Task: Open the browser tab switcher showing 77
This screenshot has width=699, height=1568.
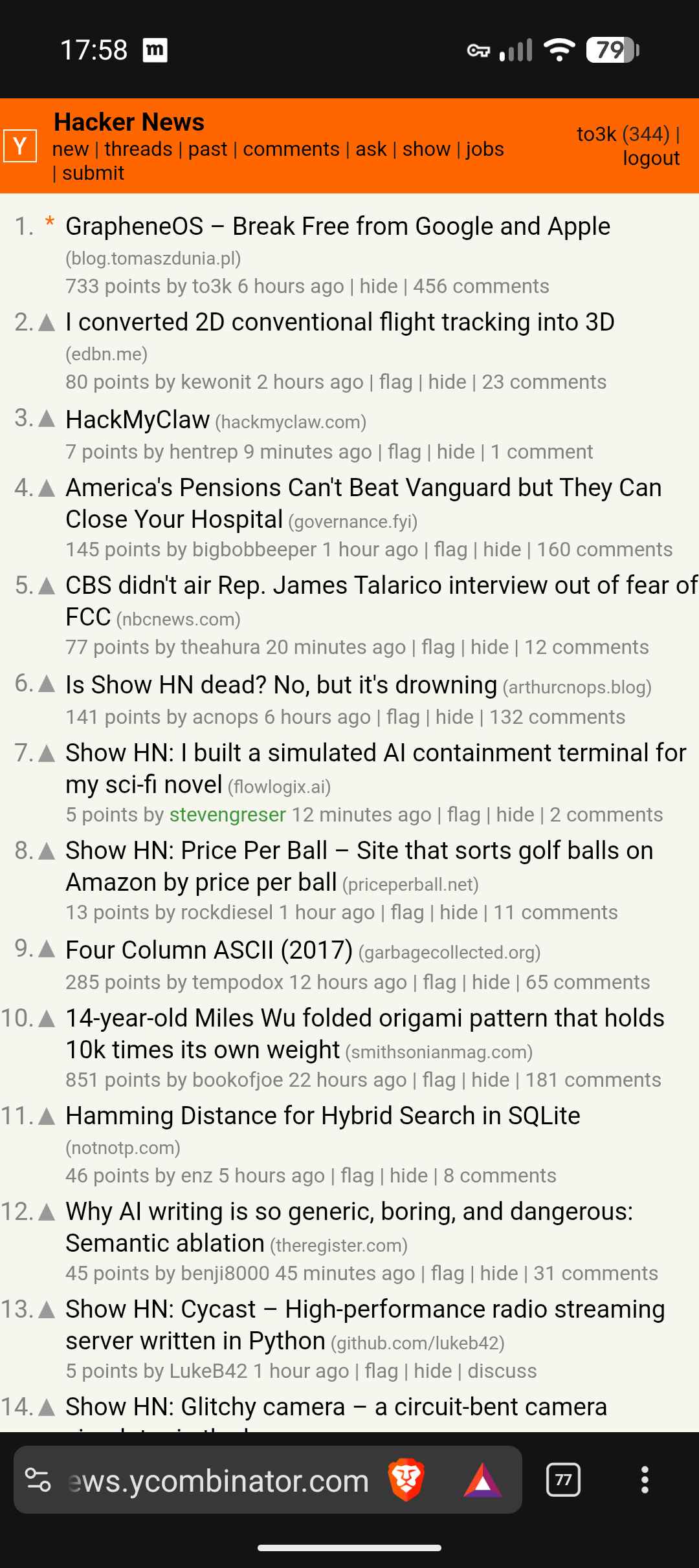Action: pyautogui.click(x=563, y=1480)
